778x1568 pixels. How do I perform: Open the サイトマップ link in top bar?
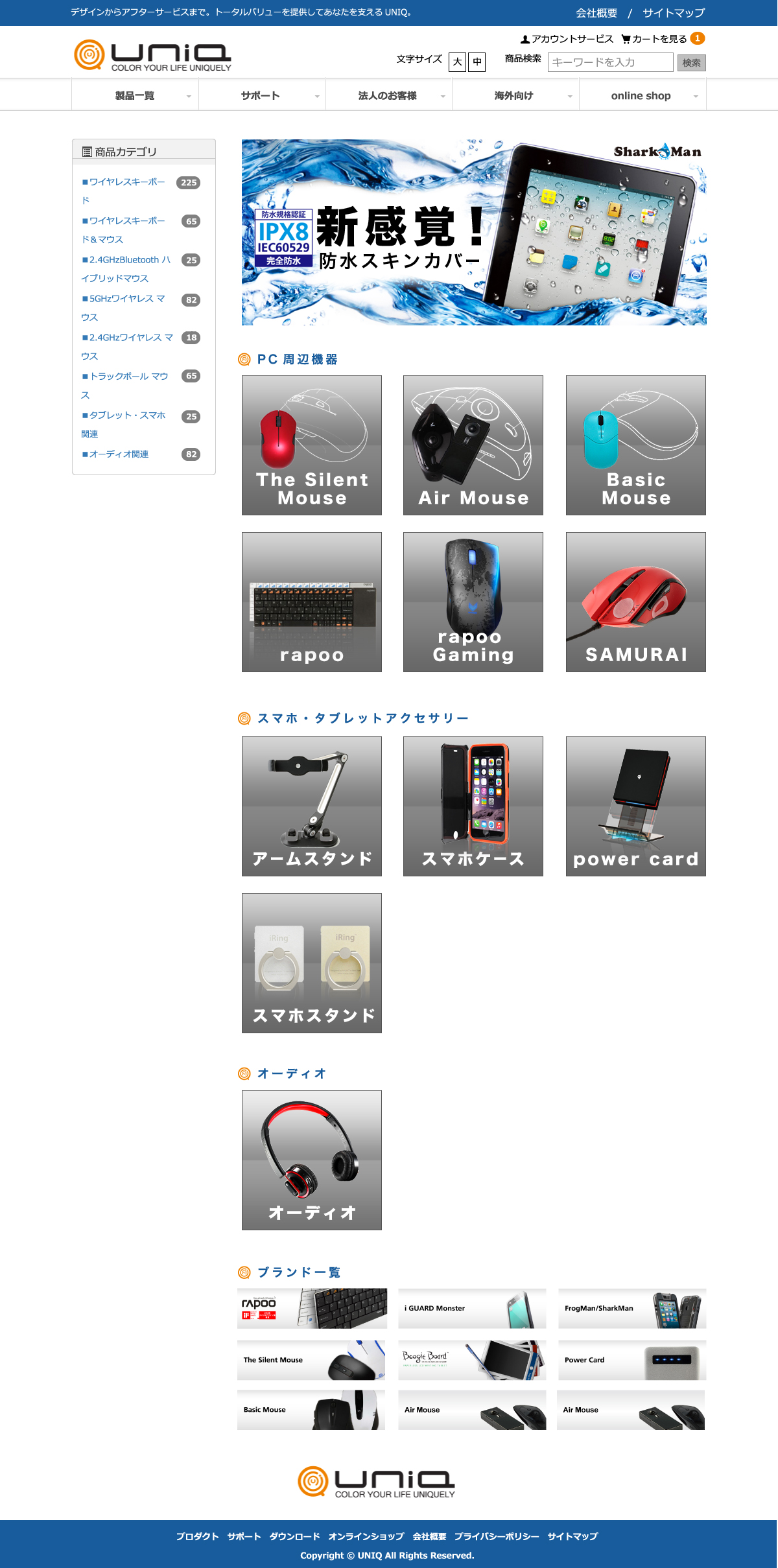click(673, 13)
